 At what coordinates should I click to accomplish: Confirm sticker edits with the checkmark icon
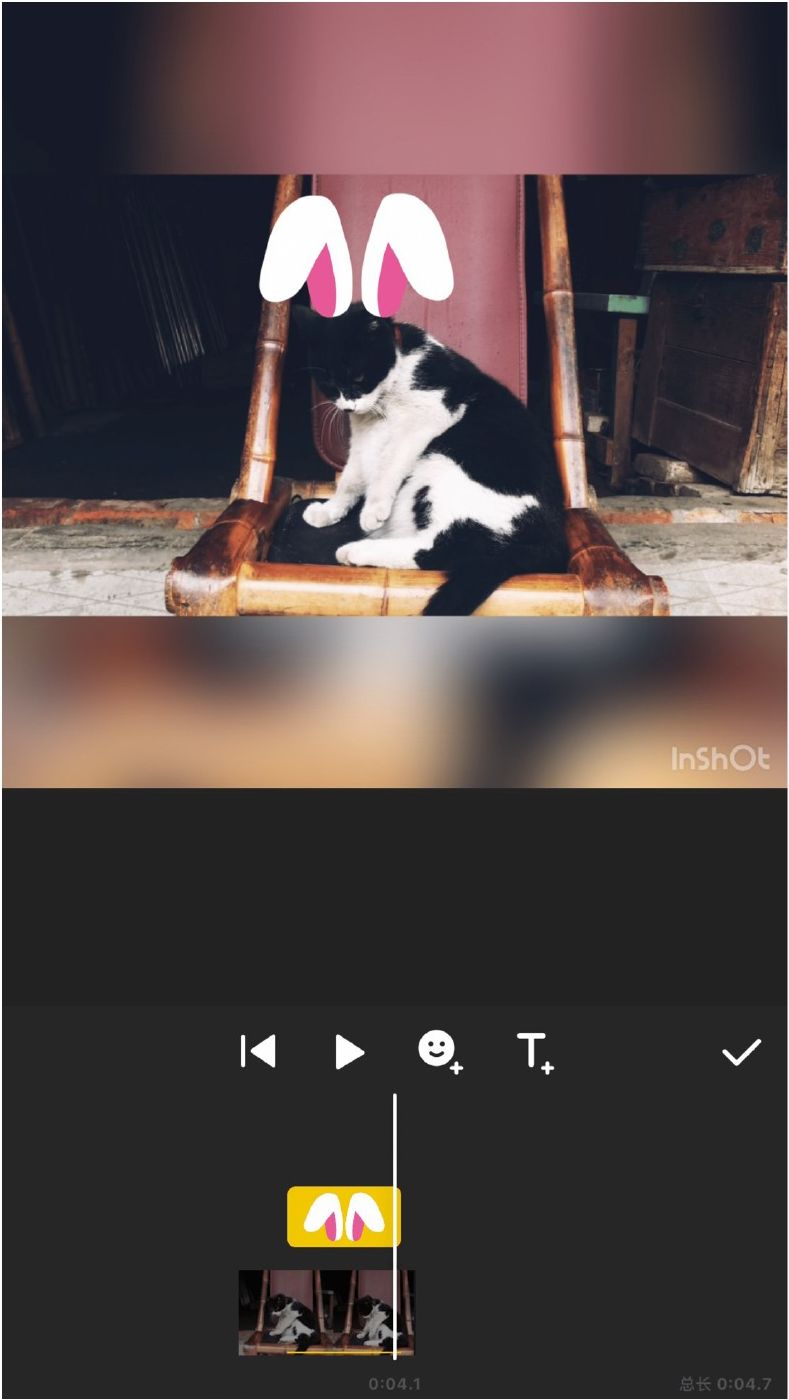coord(741,1050)
